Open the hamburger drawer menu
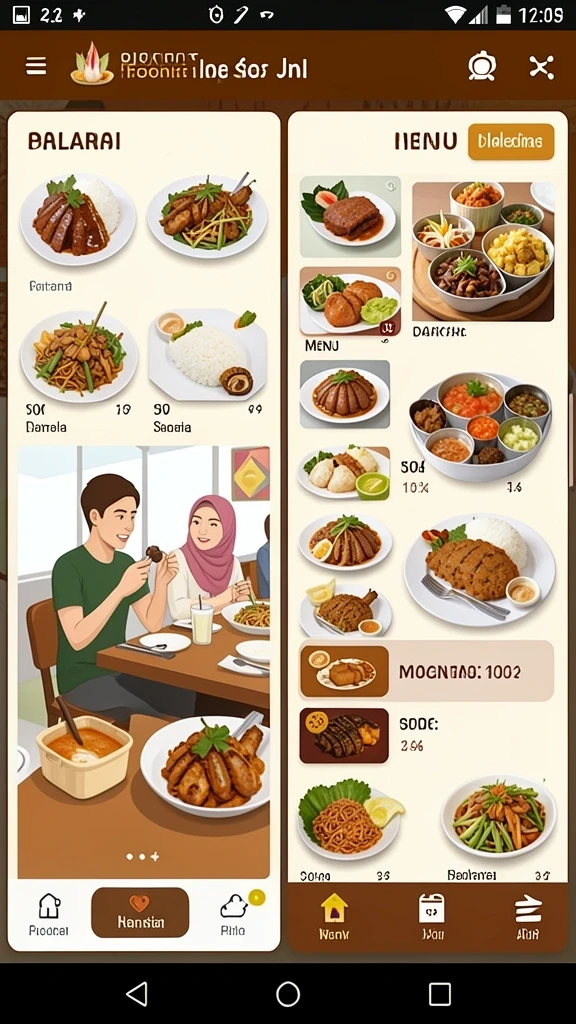Image resolution: width=576 pixels, height=1024 pixels. pyautogui.click(x=36, y=66)
